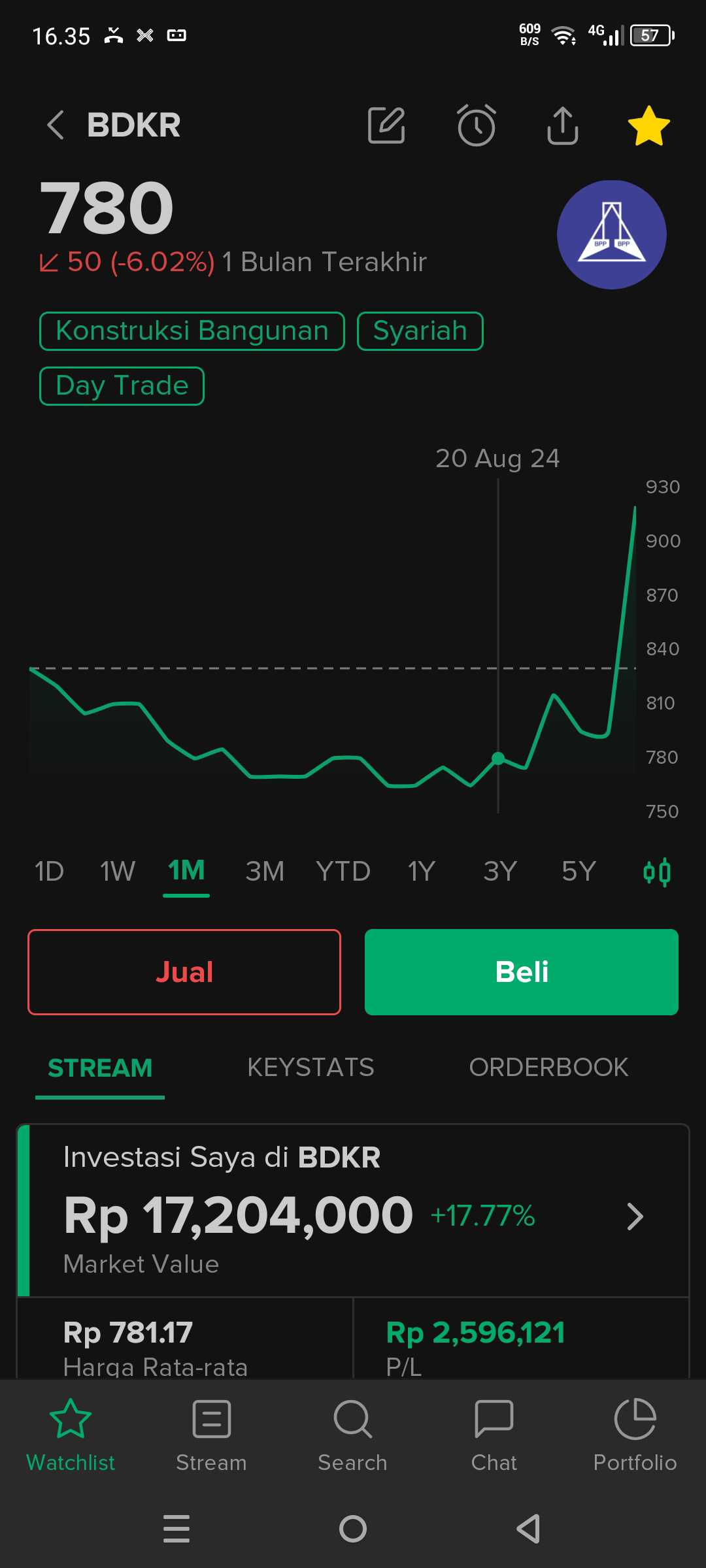Set a price alert using the alarm icon
The height and width of the screenshot is (1568, 706).
tap(476, 125)
